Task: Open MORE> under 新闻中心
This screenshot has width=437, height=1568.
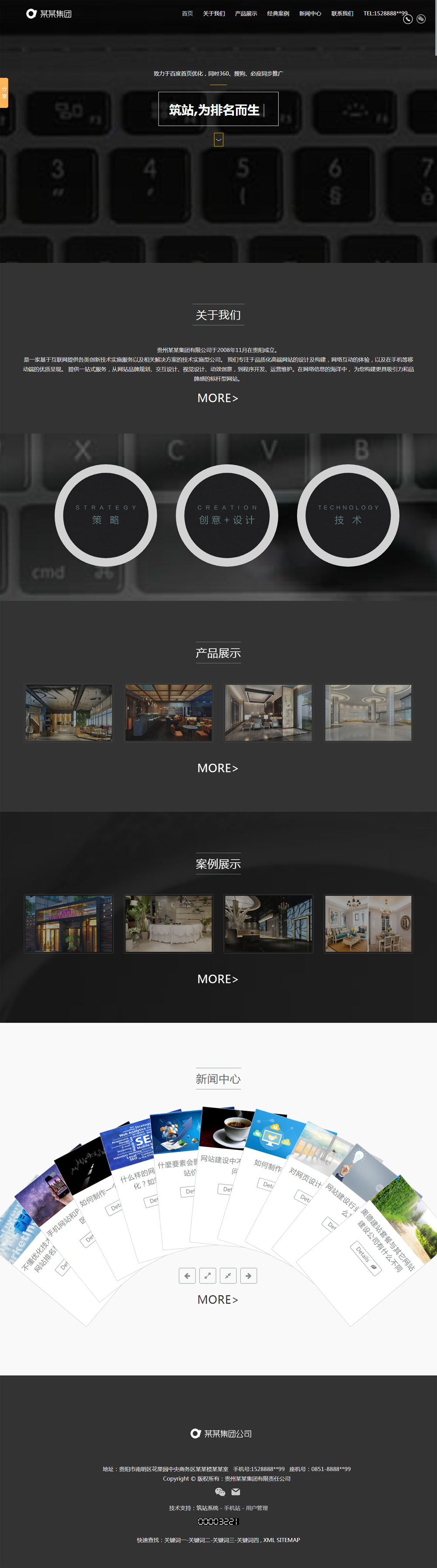Action: point(218,1300)
